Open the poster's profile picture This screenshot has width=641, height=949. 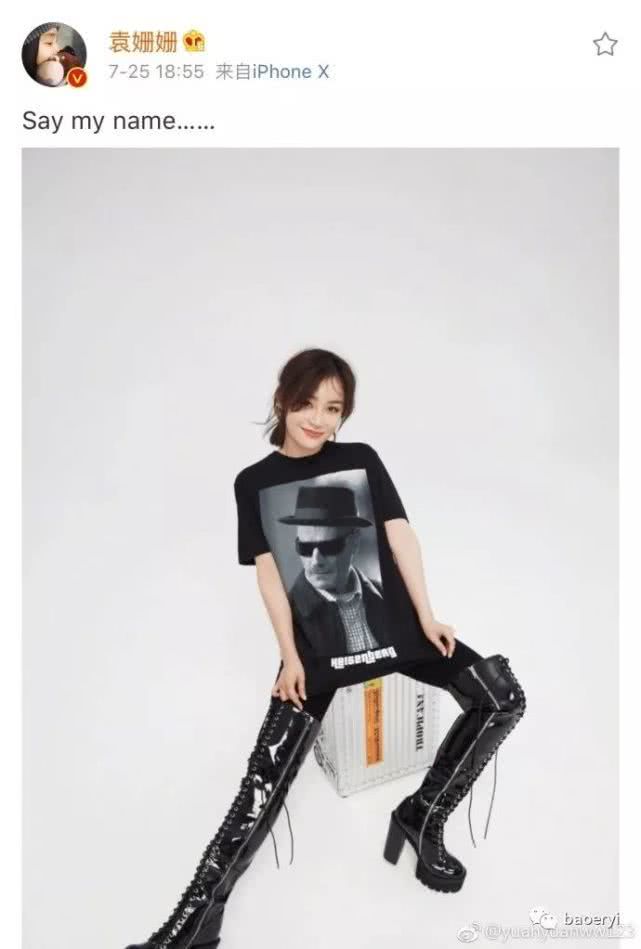click(56, 55)
